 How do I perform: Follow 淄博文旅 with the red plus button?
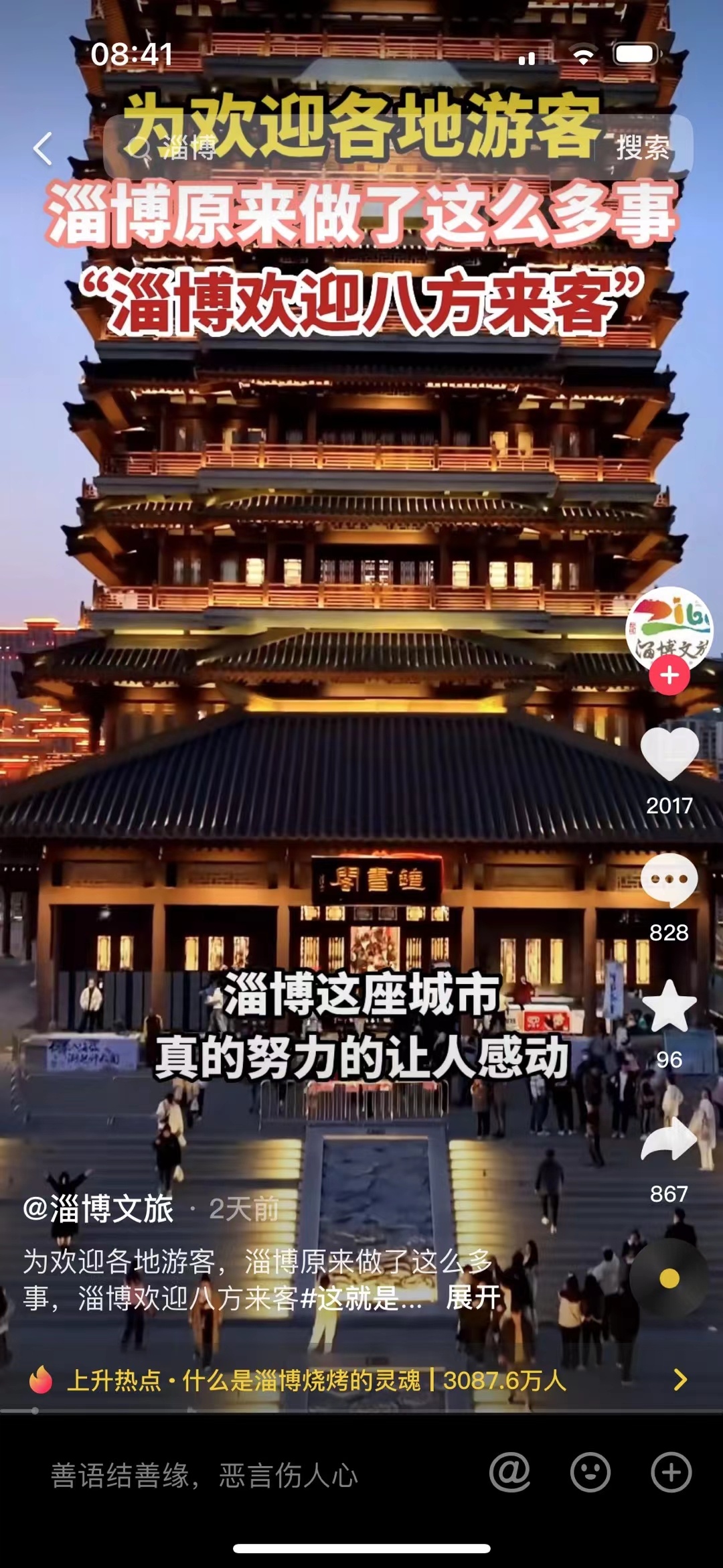(669, 675)
